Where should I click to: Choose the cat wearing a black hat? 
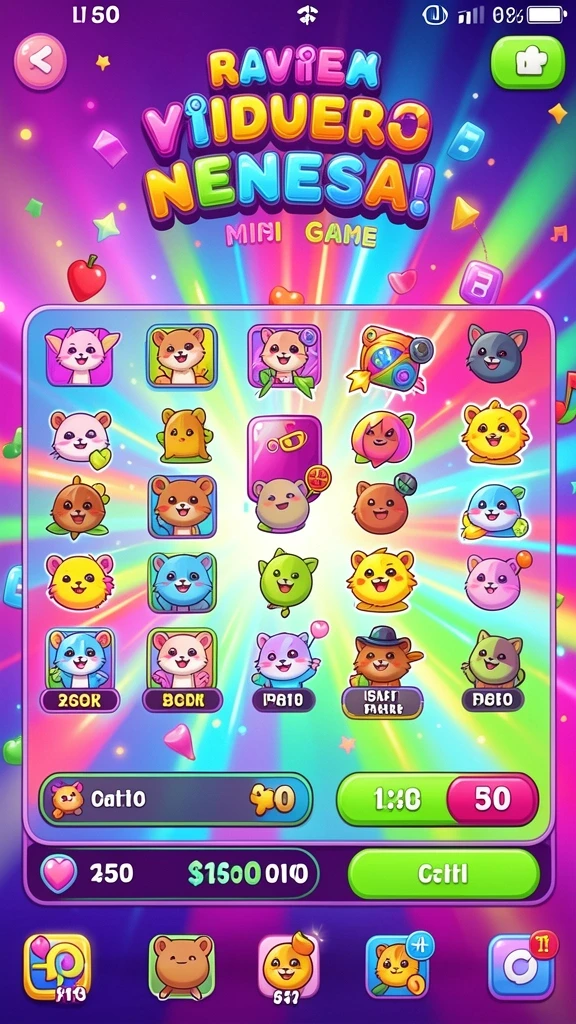pos(383,656)
